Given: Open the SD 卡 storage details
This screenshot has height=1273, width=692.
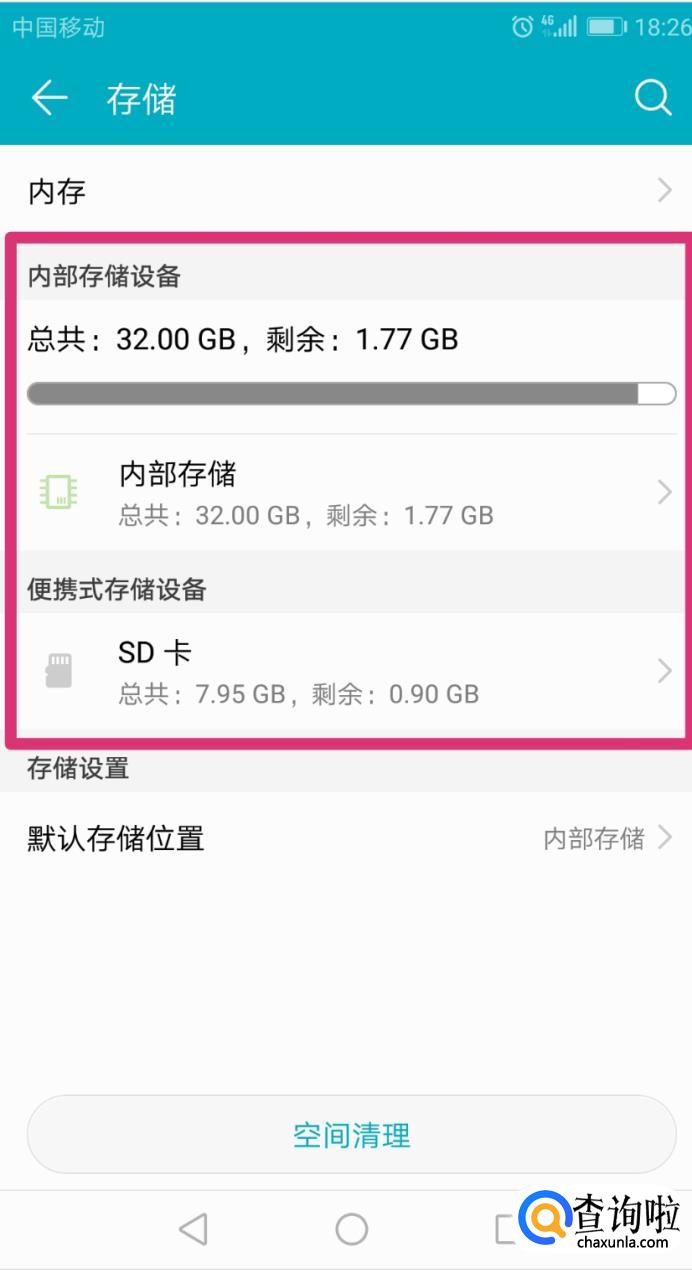Looking at the screenshot, I should [x=346, y=671].
